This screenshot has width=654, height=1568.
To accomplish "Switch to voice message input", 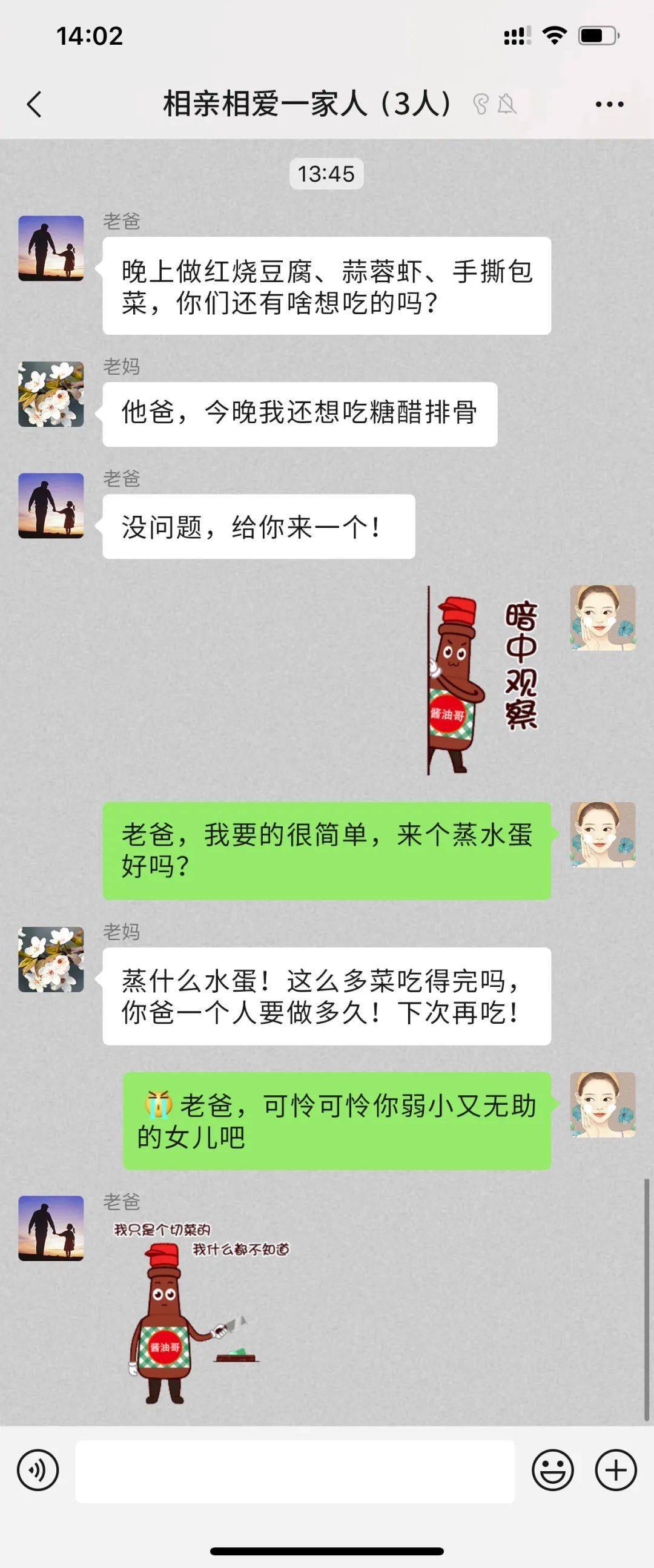I will [x=38, y=1471].
